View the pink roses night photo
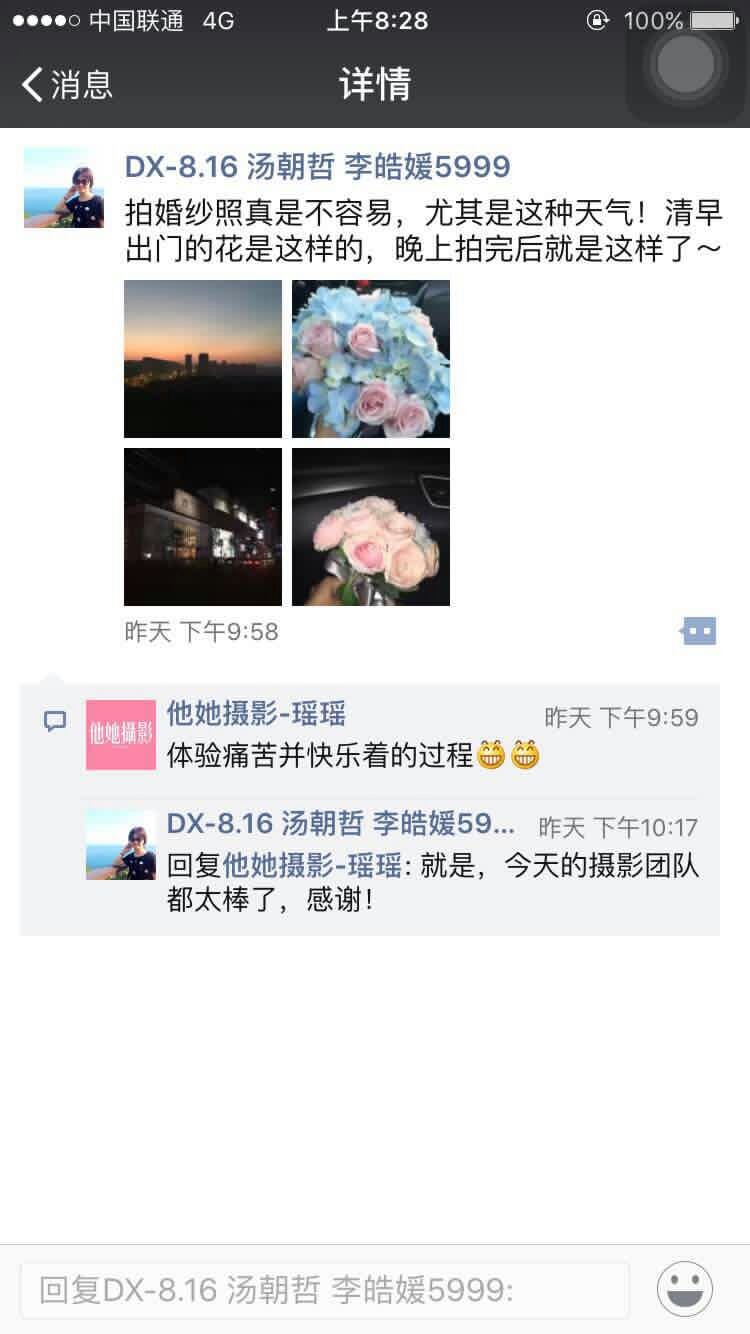750x1334 pixels. 371,527
